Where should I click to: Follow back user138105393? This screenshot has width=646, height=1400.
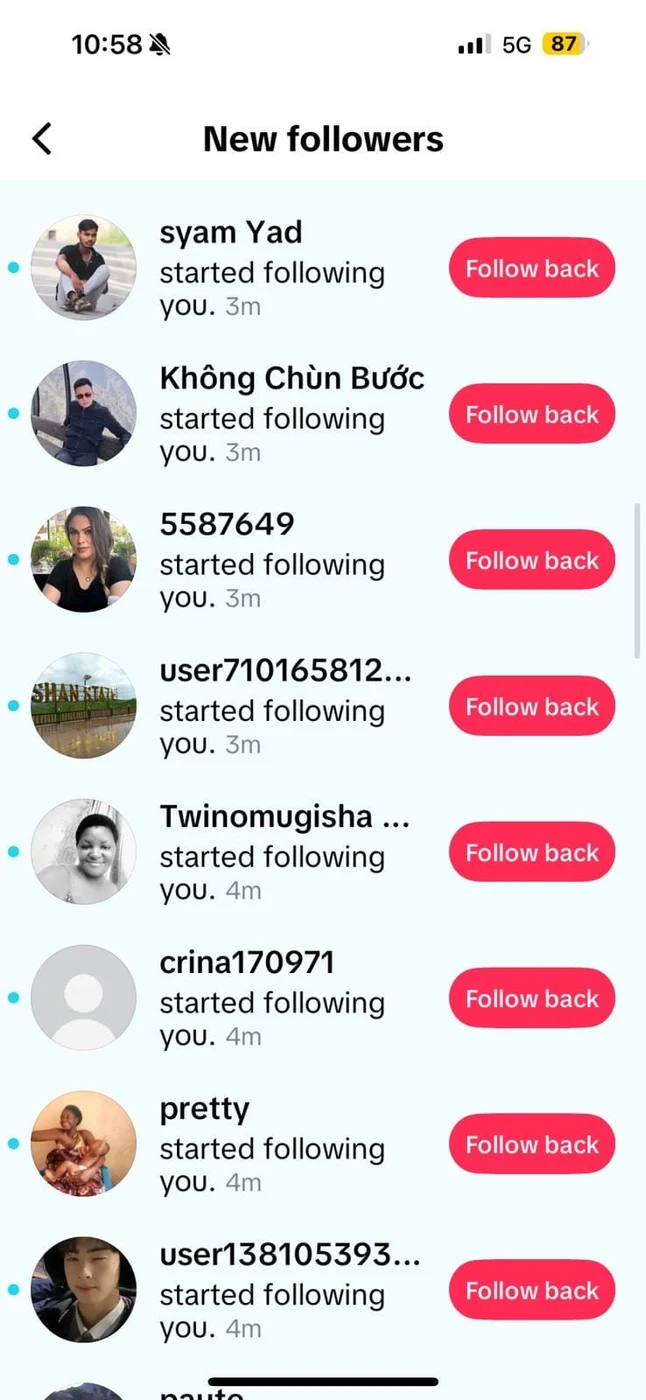coord(531,1290)
